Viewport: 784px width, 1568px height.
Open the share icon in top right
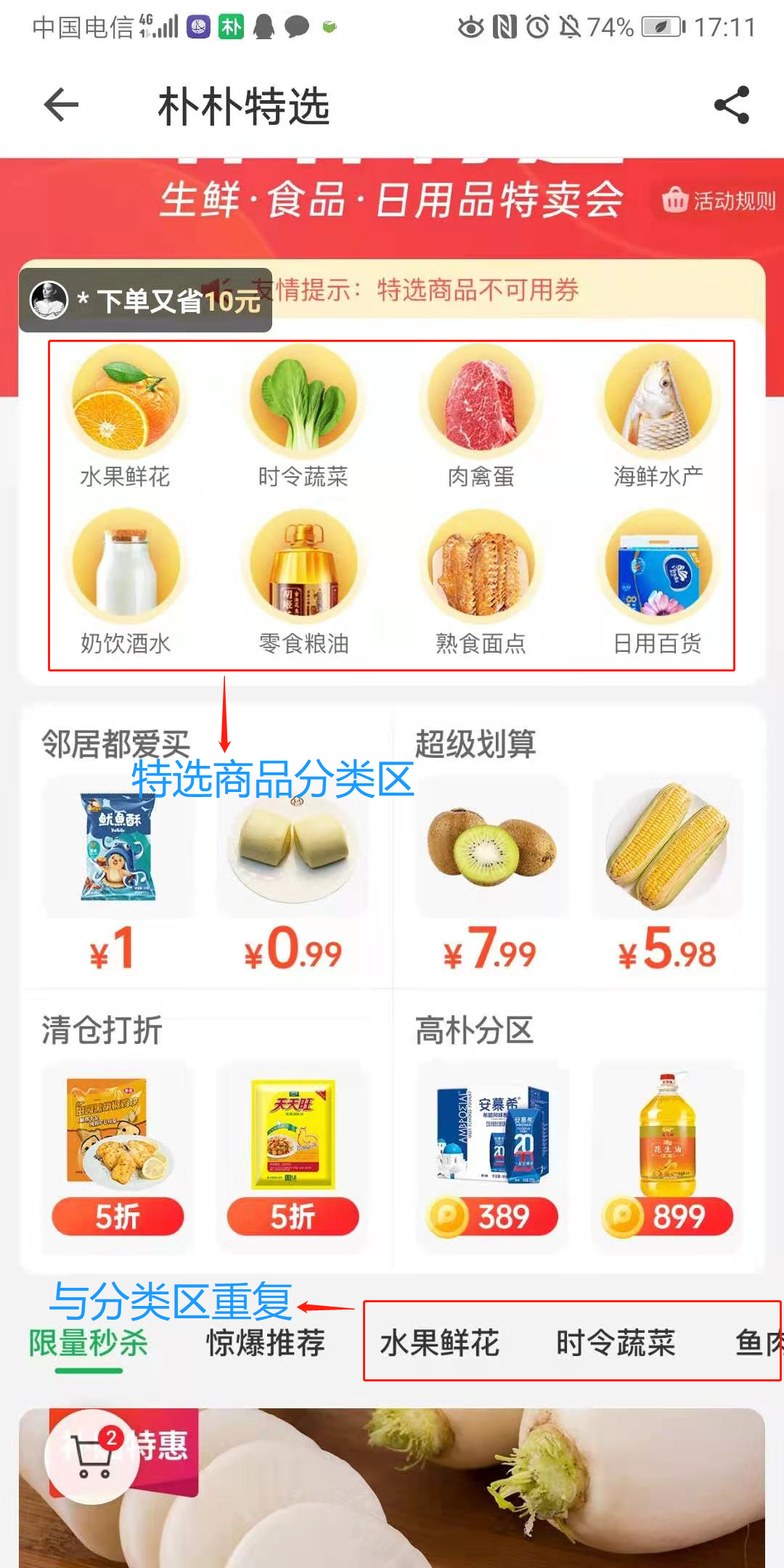click(x=732, y=105)
